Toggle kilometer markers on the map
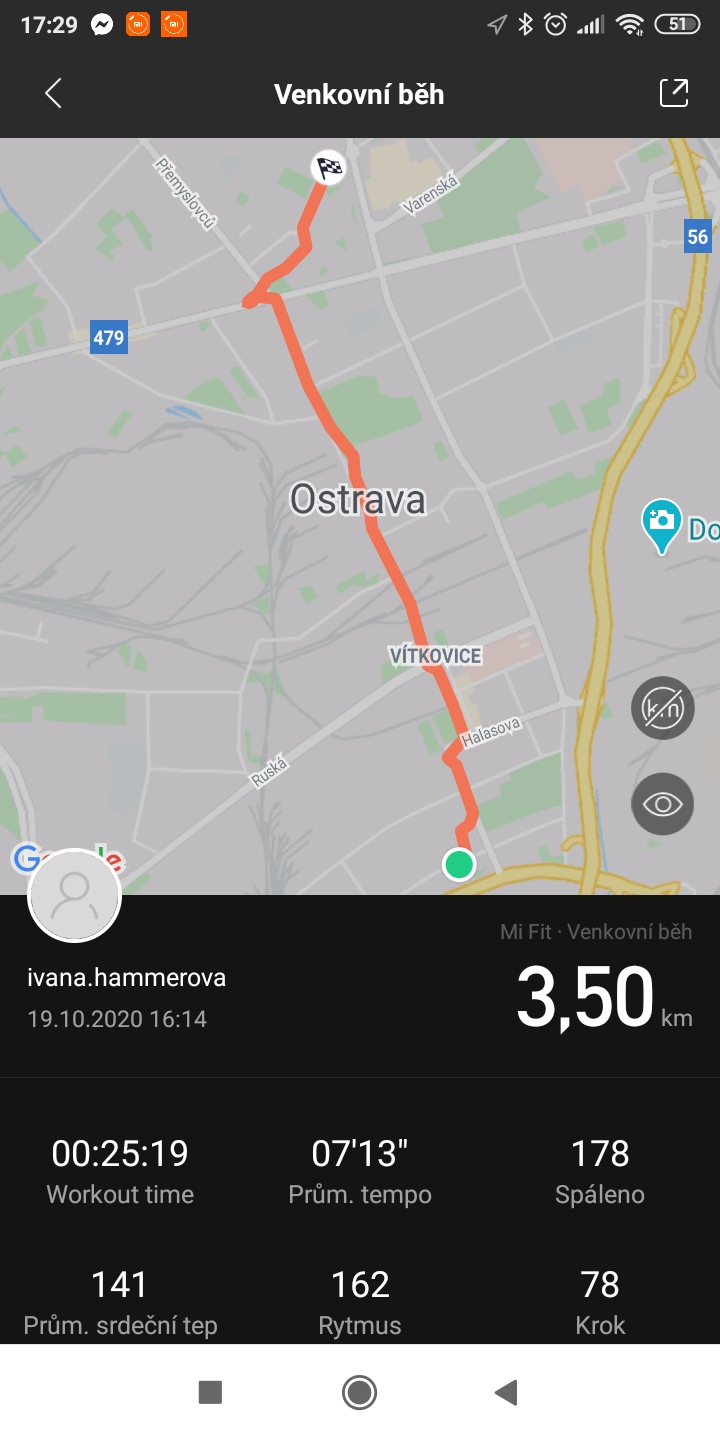The image size is (720, 1440). [663, 708]
